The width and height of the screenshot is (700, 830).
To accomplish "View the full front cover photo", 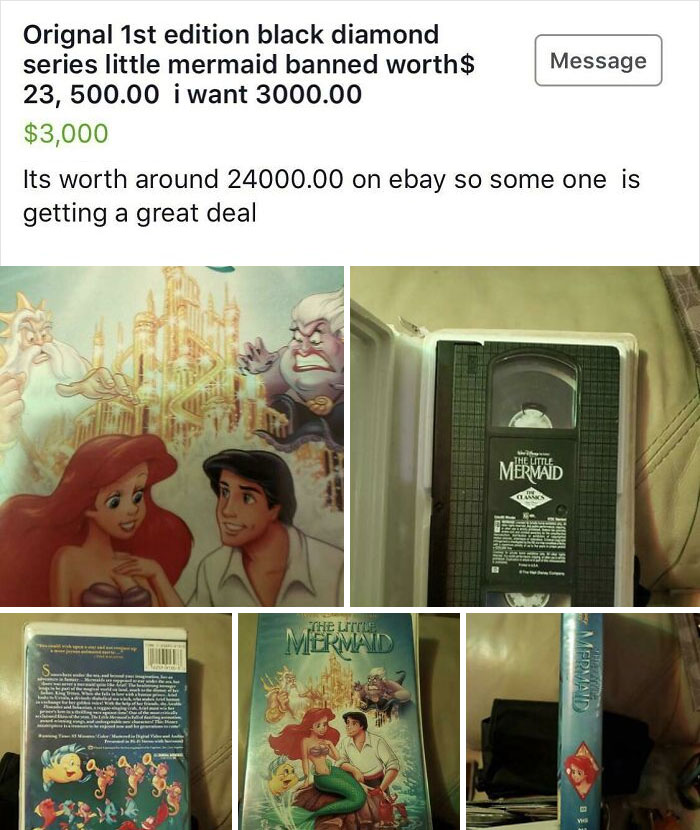I will click(348, 722).
